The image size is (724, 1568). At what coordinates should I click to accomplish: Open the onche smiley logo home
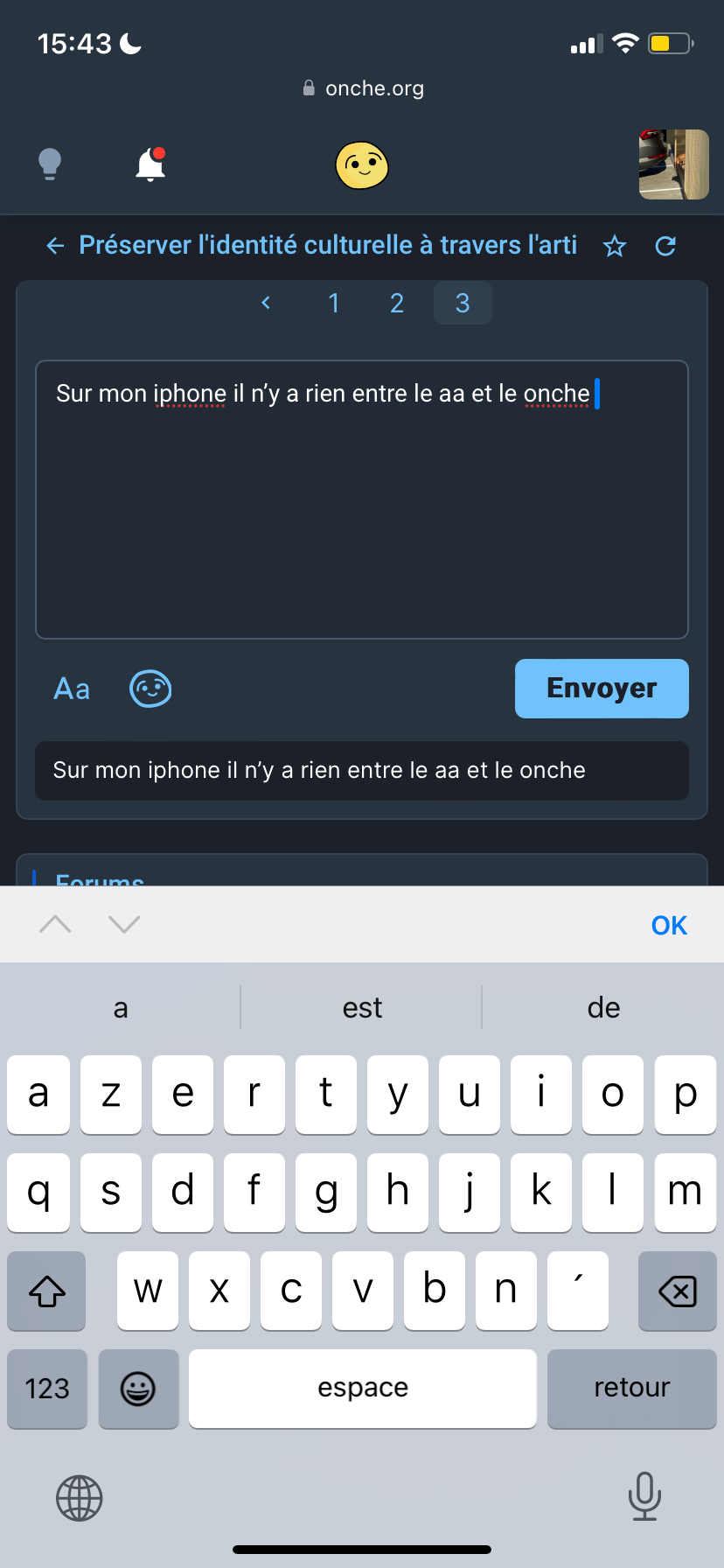pos(362,165)
